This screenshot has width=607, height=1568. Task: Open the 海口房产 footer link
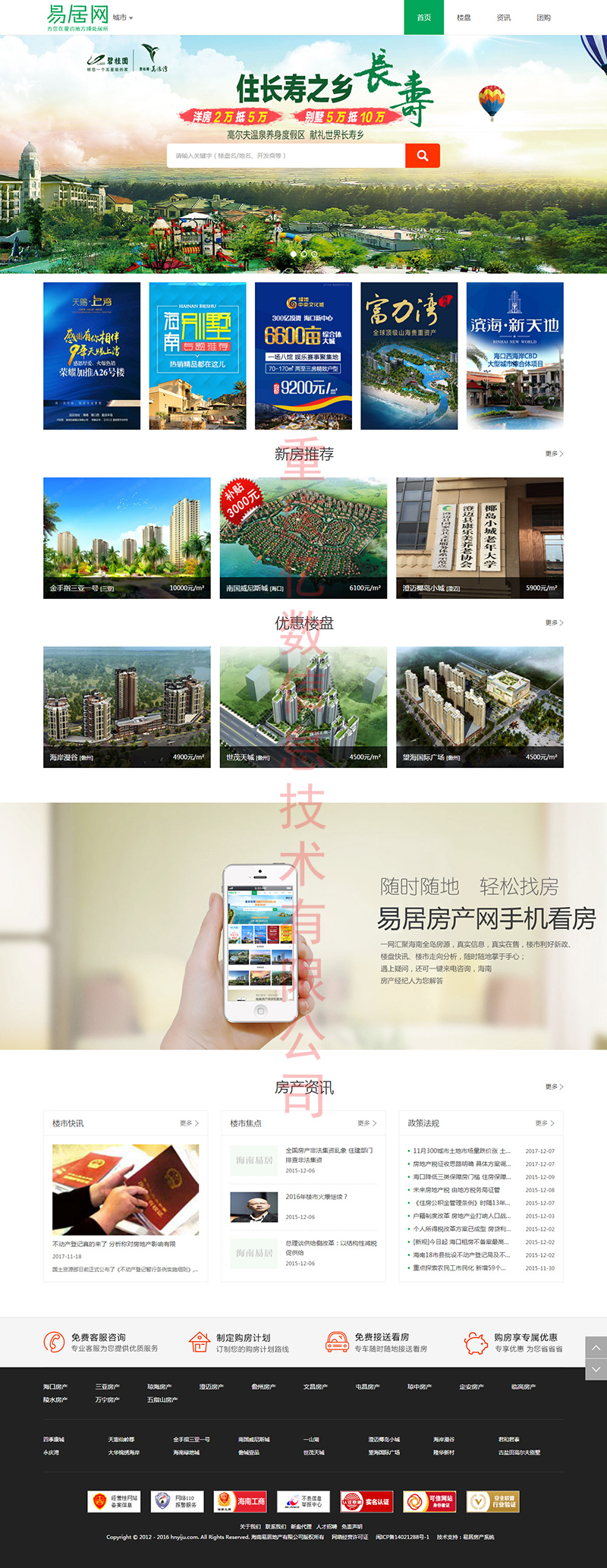pyautogui.click(x=55, y=1387)
